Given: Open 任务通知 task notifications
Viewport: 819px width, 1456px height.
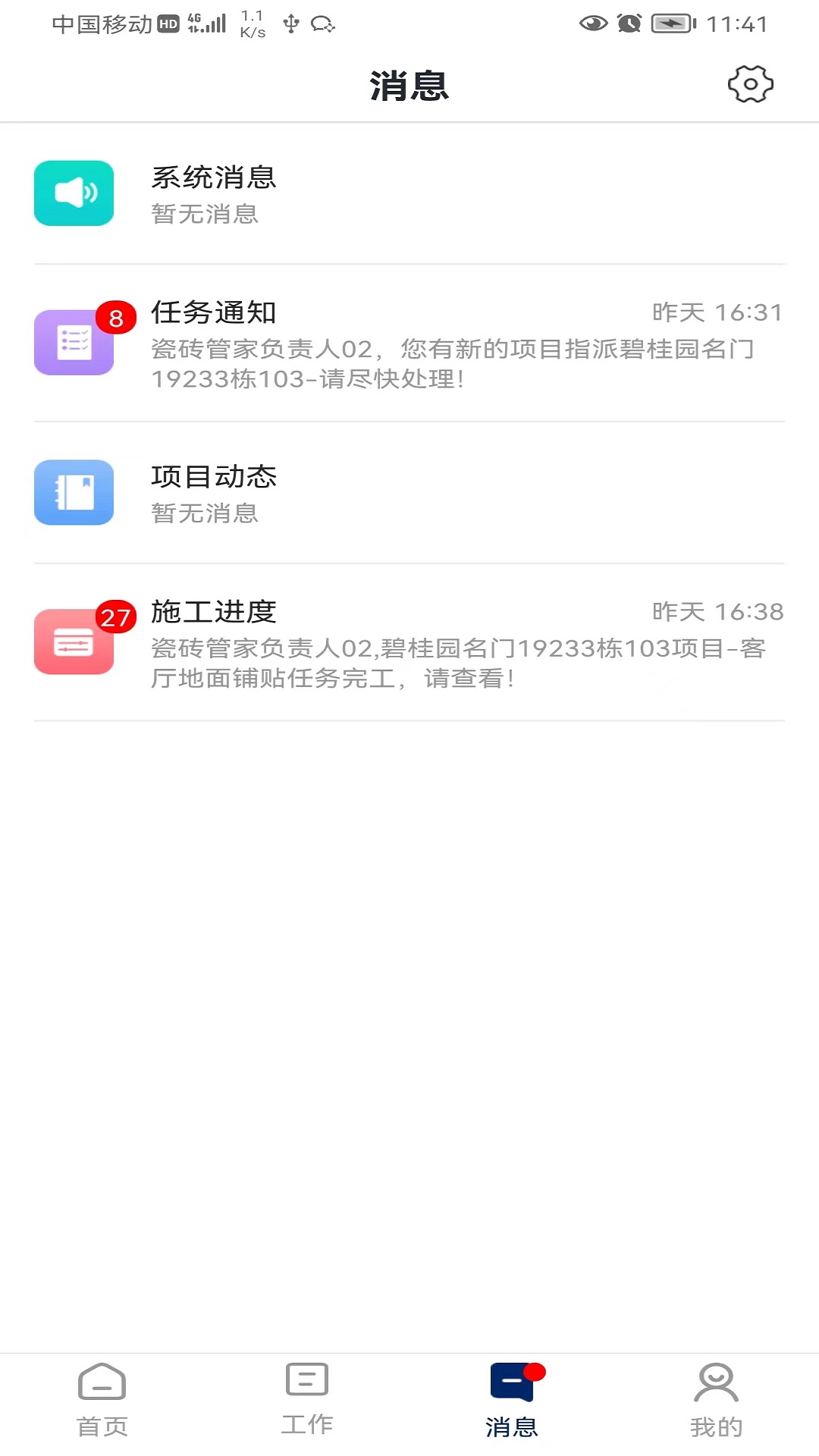Looking at the screenshot, I should [409, 344].
